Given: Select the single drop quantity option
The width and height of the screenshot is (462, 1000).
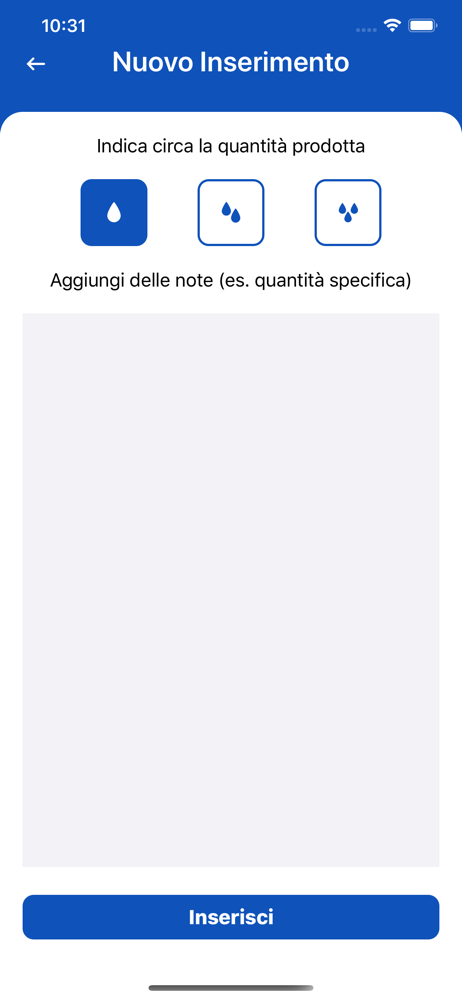Looking at the screenshot, I should (114, 212).
